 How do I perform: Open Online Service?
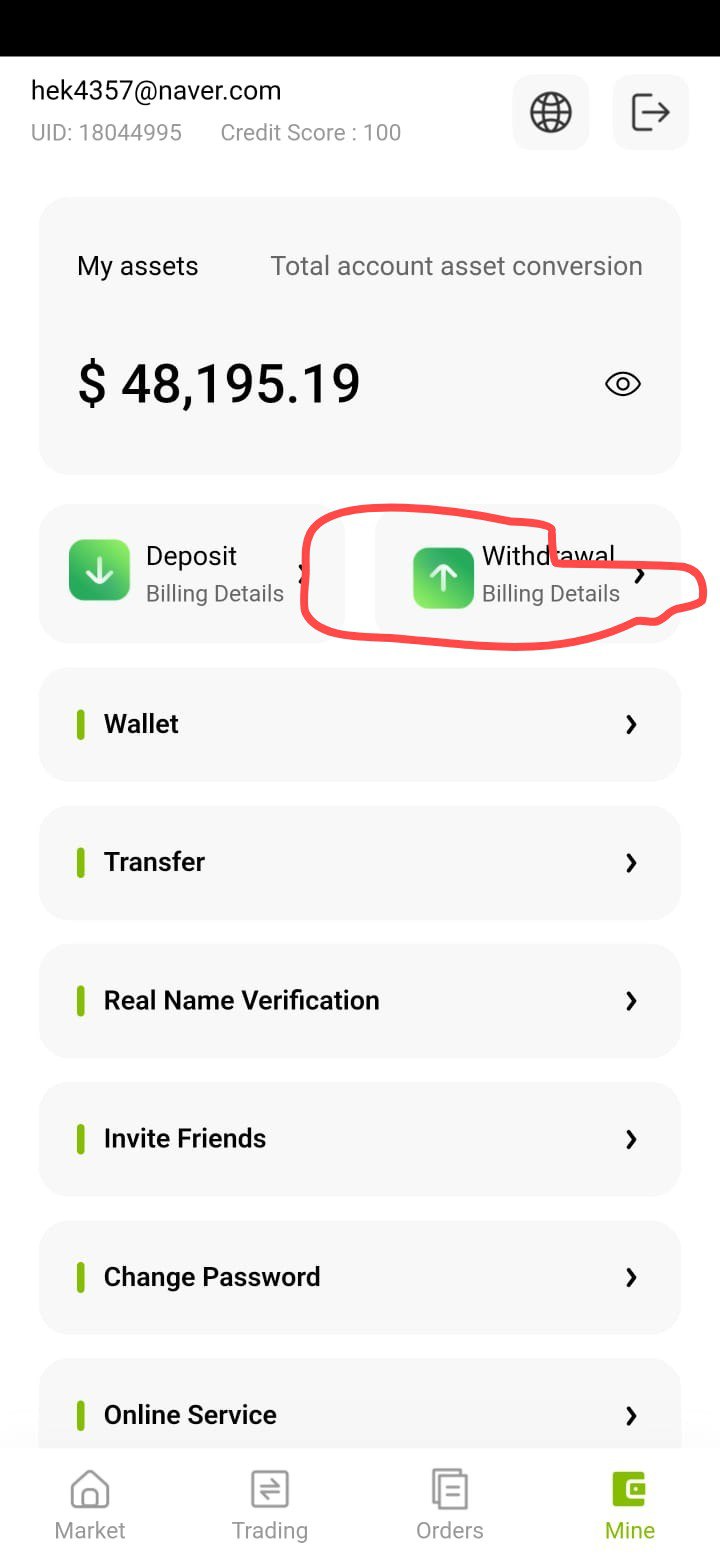coord(360,1409)
